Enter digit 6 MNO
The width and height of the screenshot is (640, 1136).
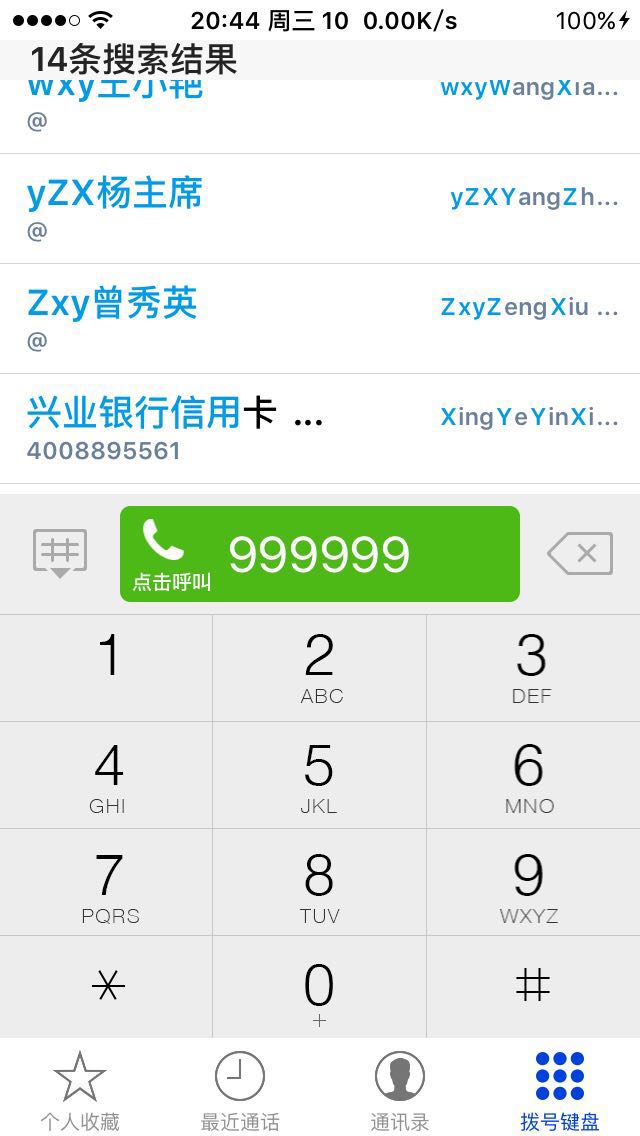[532, 776]
